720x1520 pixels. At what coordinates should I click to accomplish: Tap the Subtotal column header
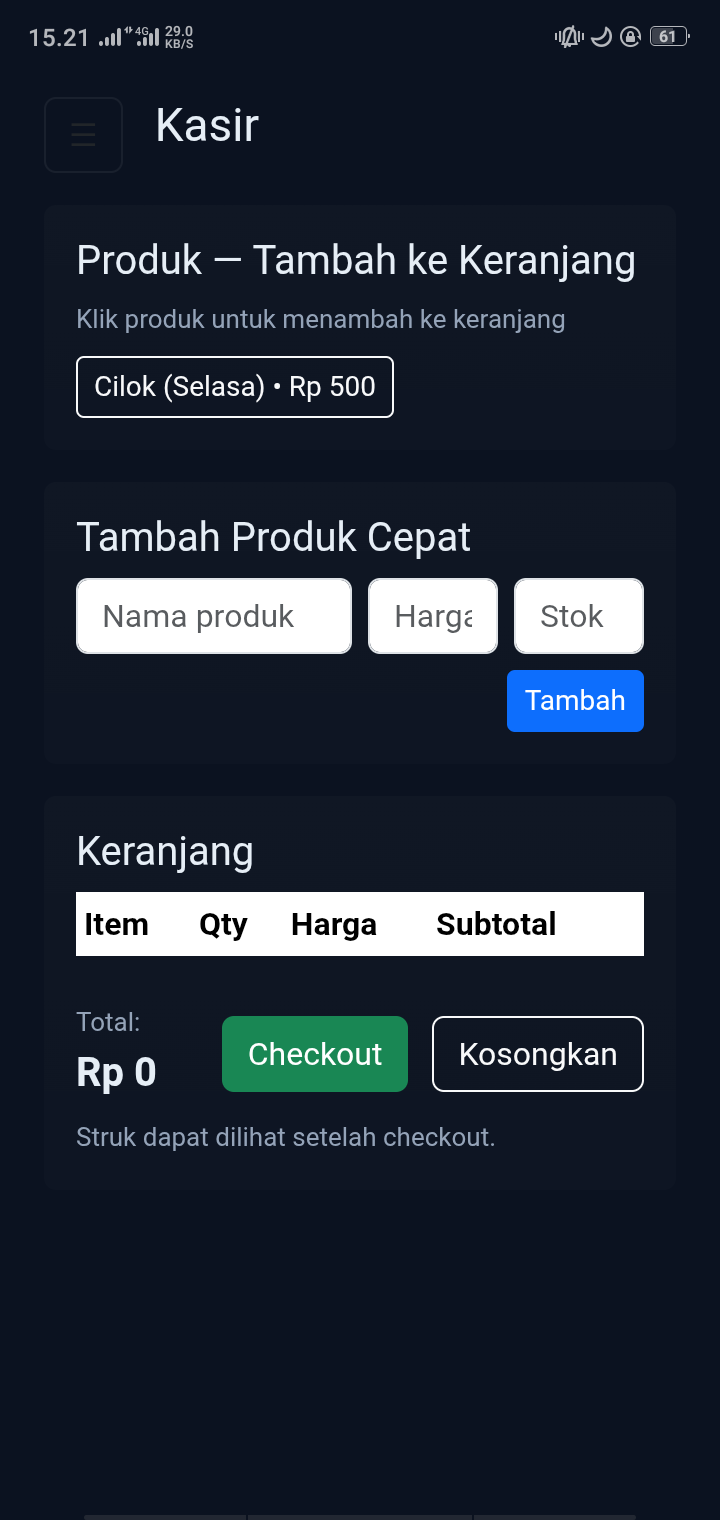496,924
